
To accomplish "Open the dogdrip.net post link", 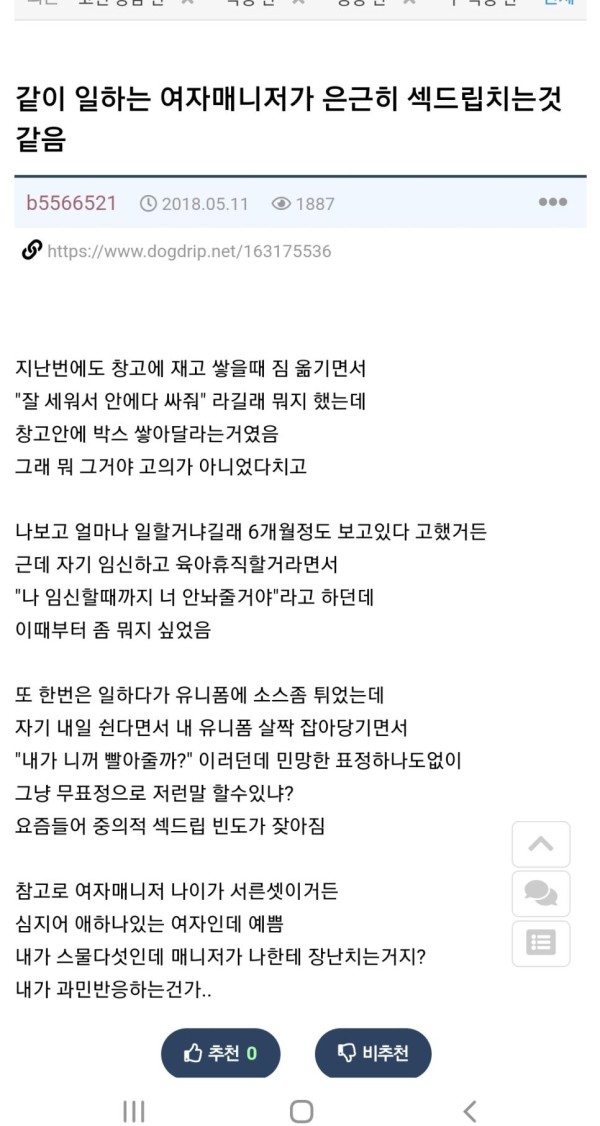I will [189, 251].
